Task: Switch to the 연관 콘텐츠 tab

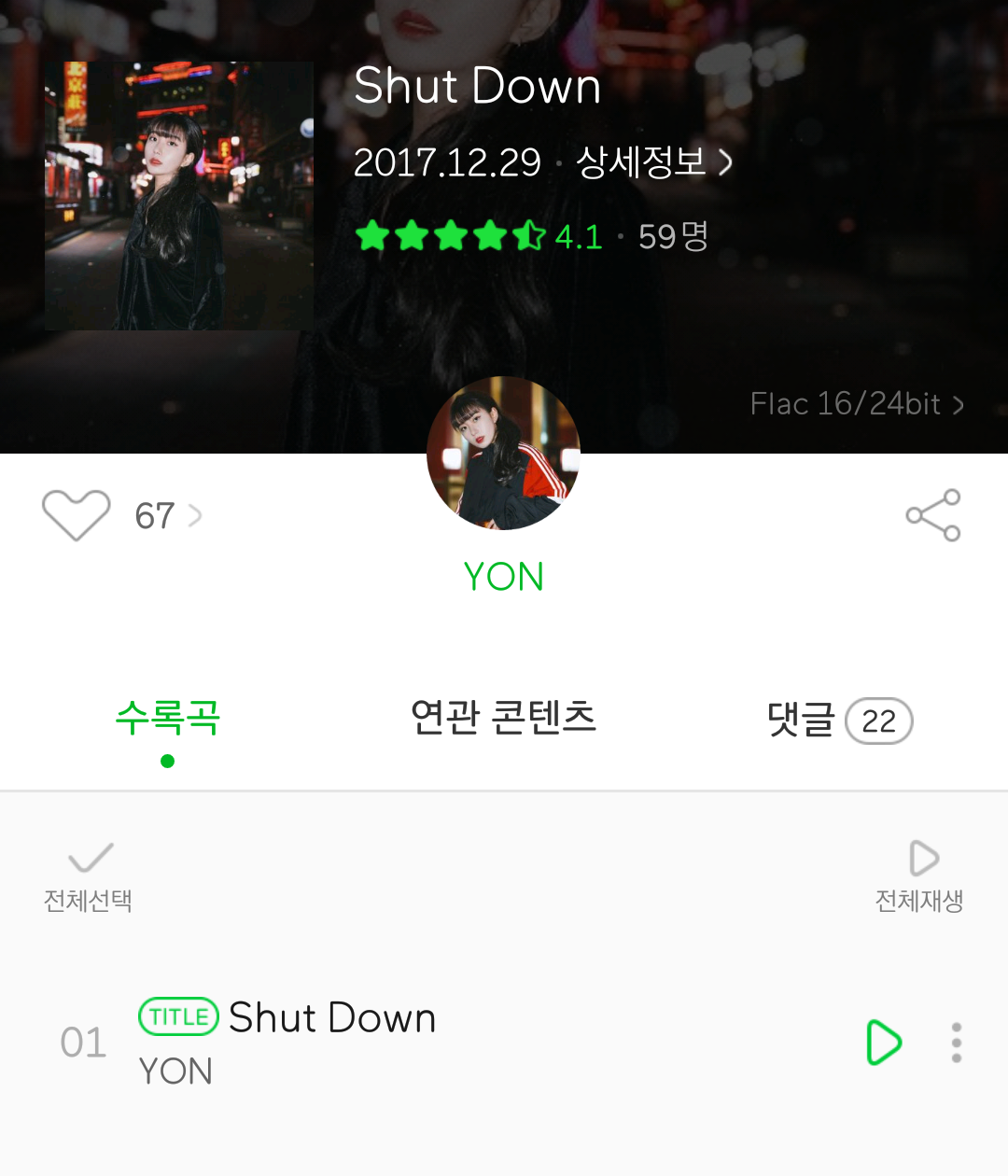Action: coord(503,718)
